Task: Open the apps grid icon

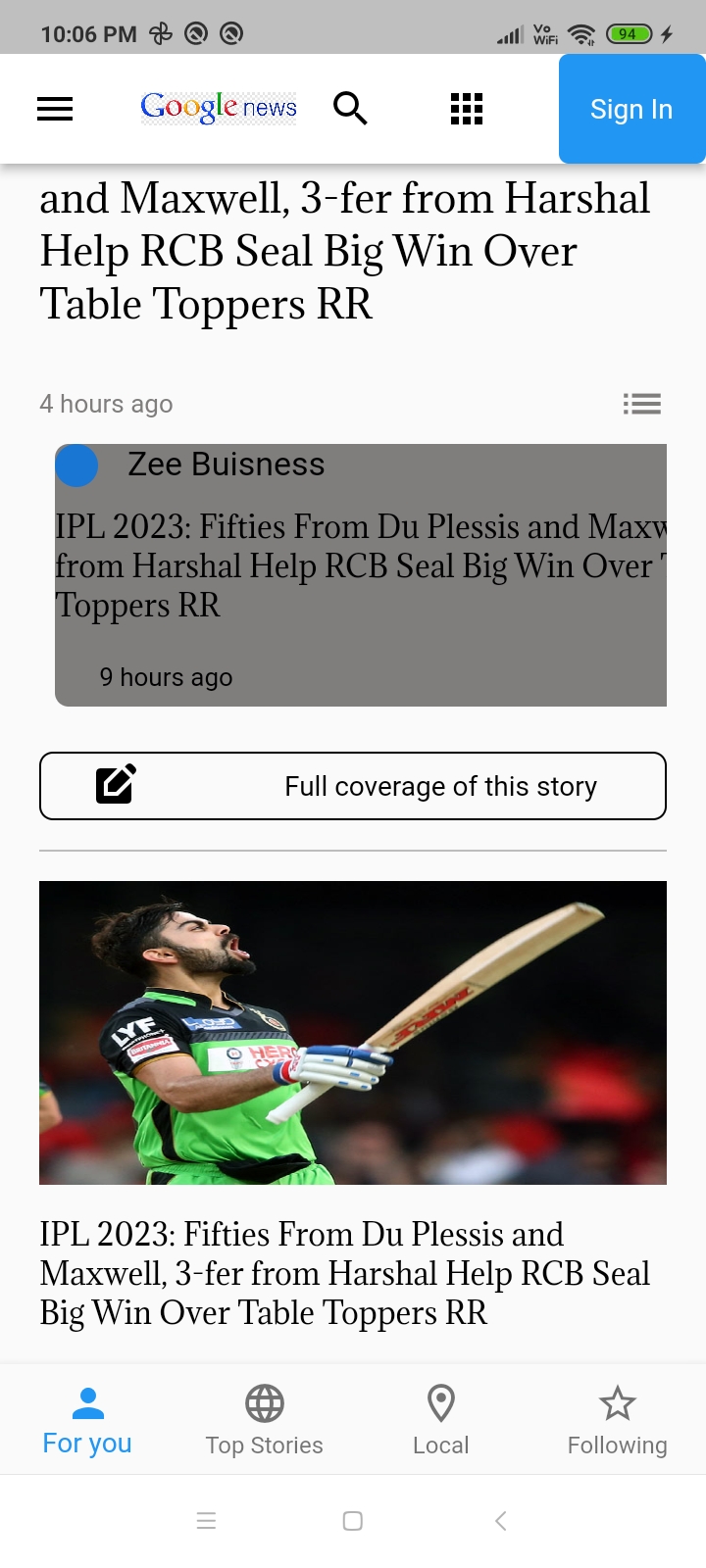Action: click(x=467, y=109)
